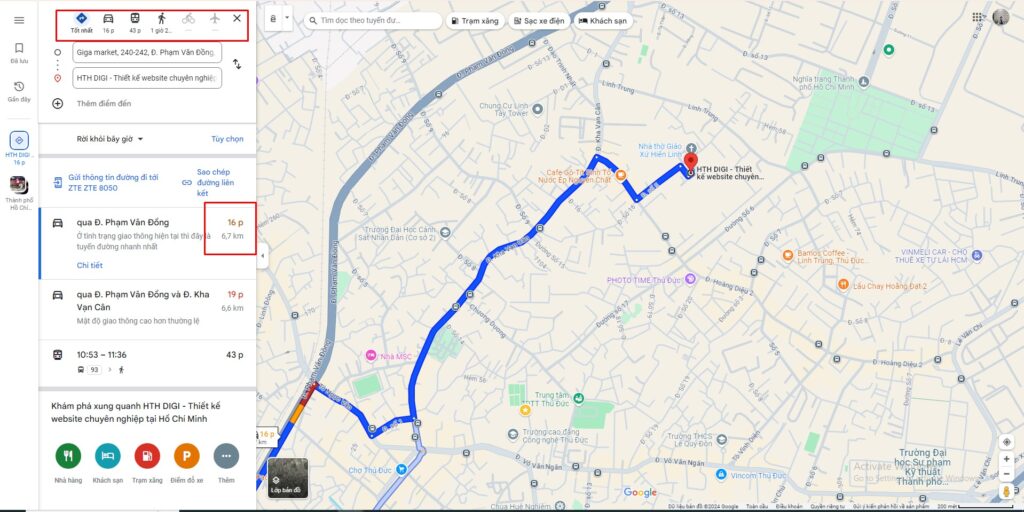Open Chi tiết for the 16 p route
Screen dimensions: 1024x512
pyautogui.click(x=90, y=265)
